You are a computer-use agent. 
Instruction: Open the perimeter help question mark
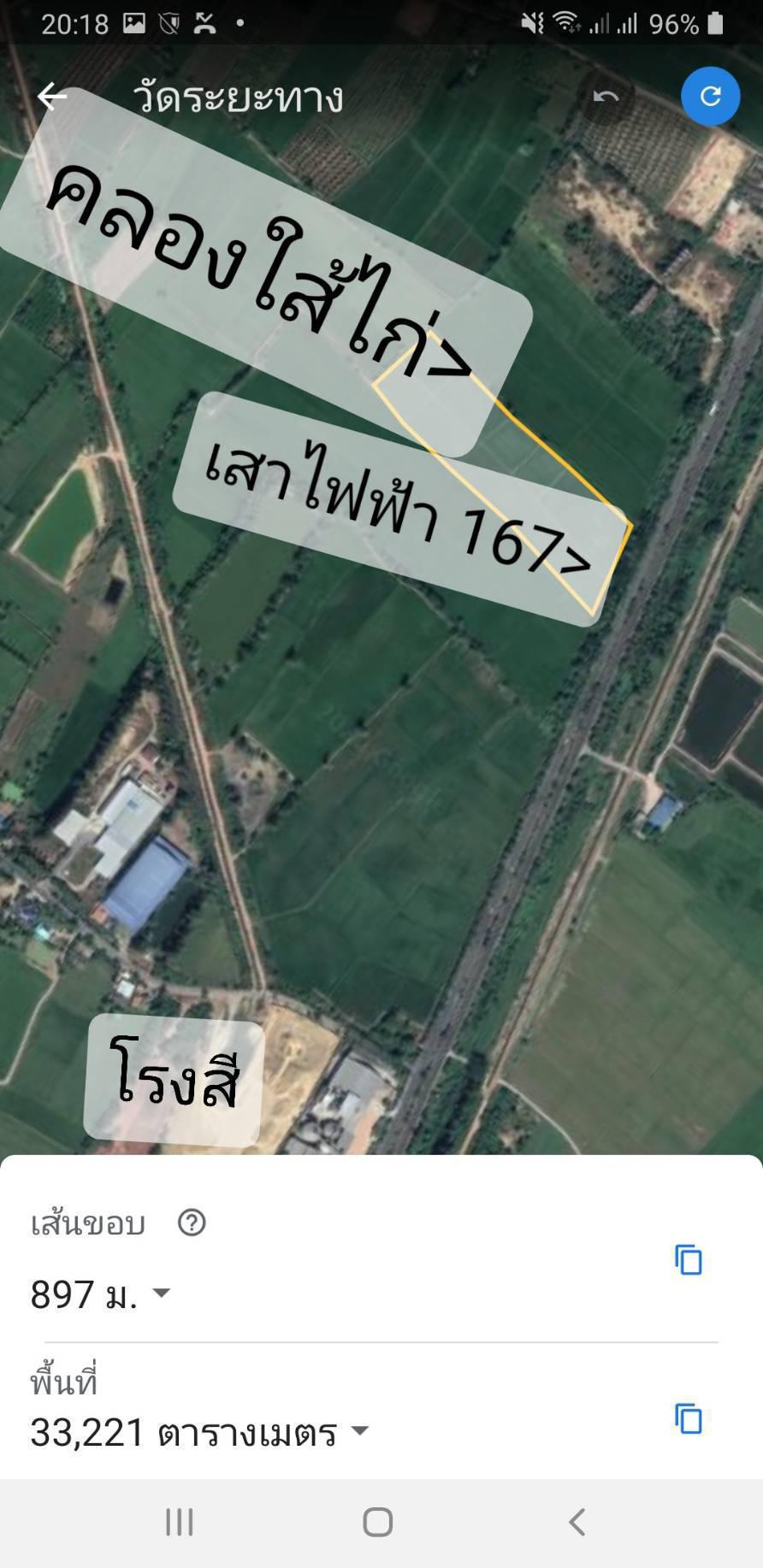(x=192, y=1223)
